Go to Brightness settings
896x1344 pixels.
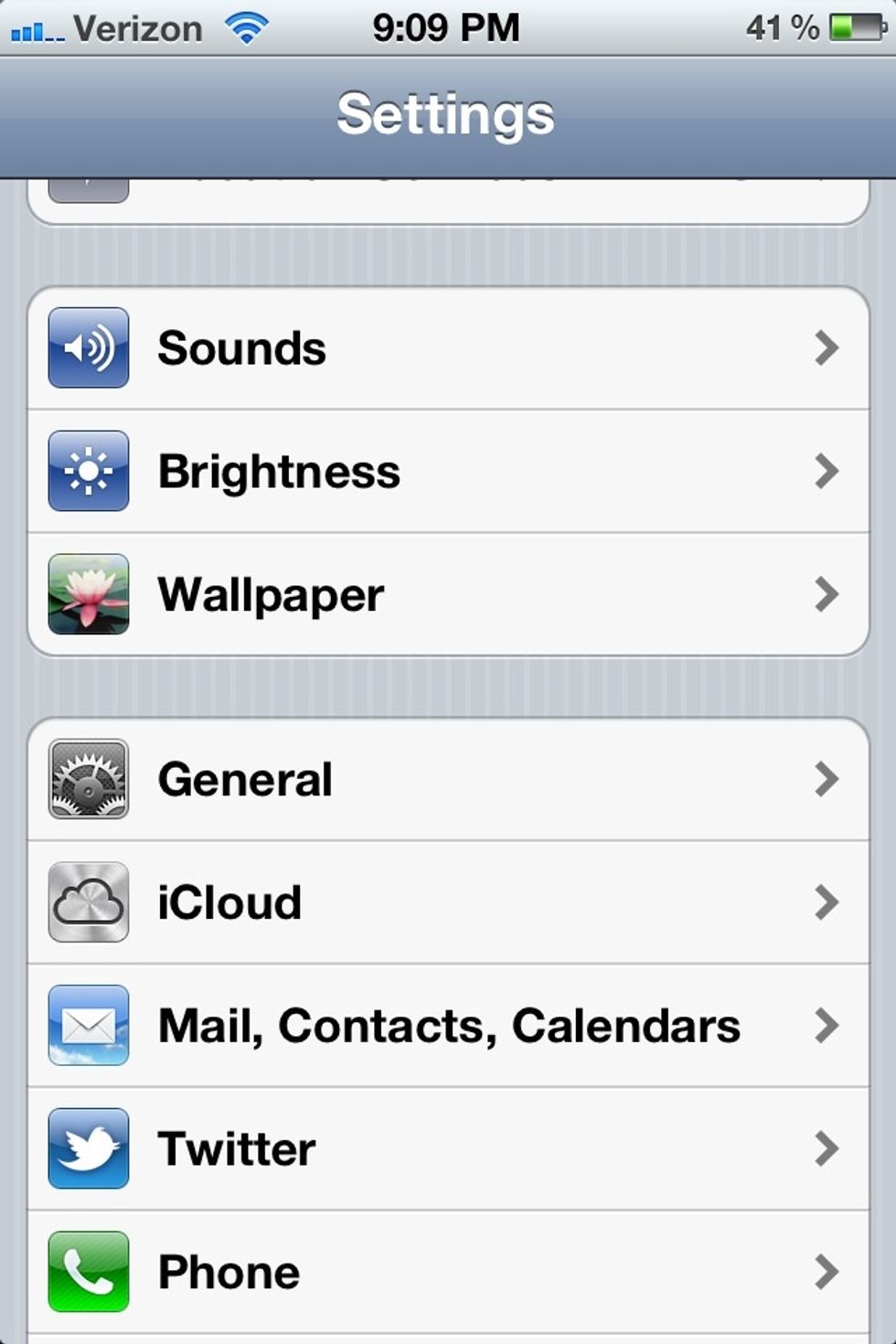click(448, 472)
